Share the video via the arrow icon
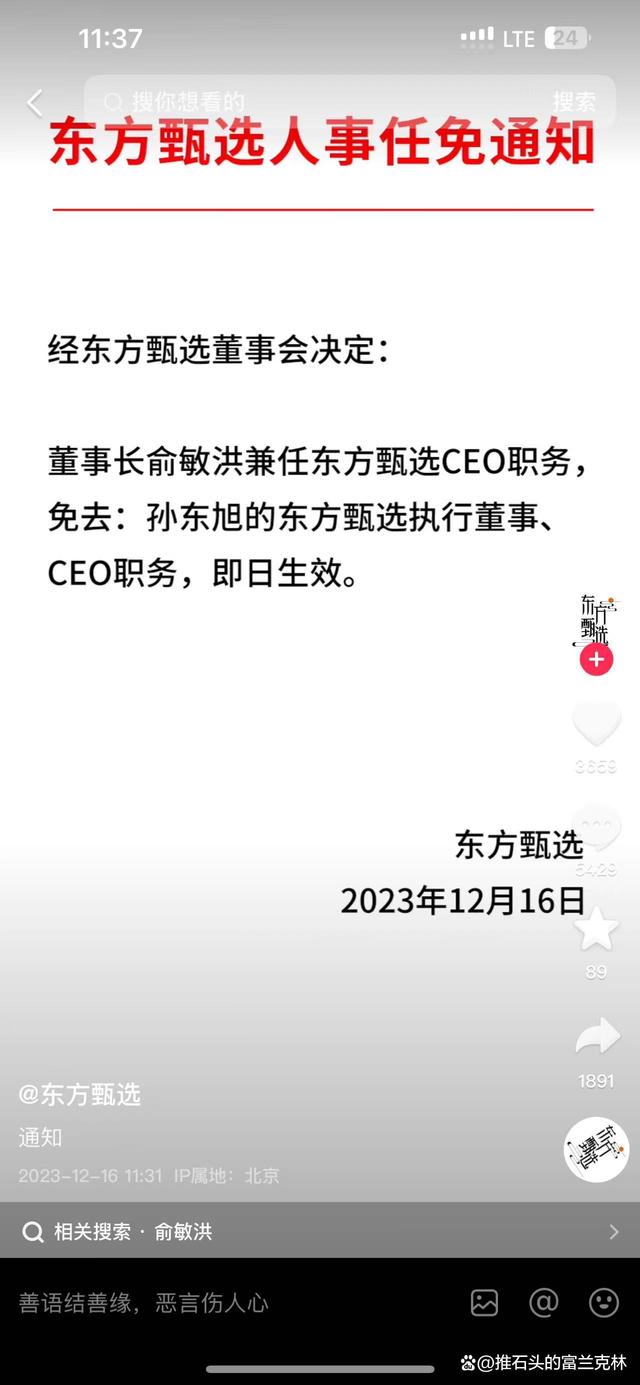Screen dimensions: 640x1385 (598, 1036)
